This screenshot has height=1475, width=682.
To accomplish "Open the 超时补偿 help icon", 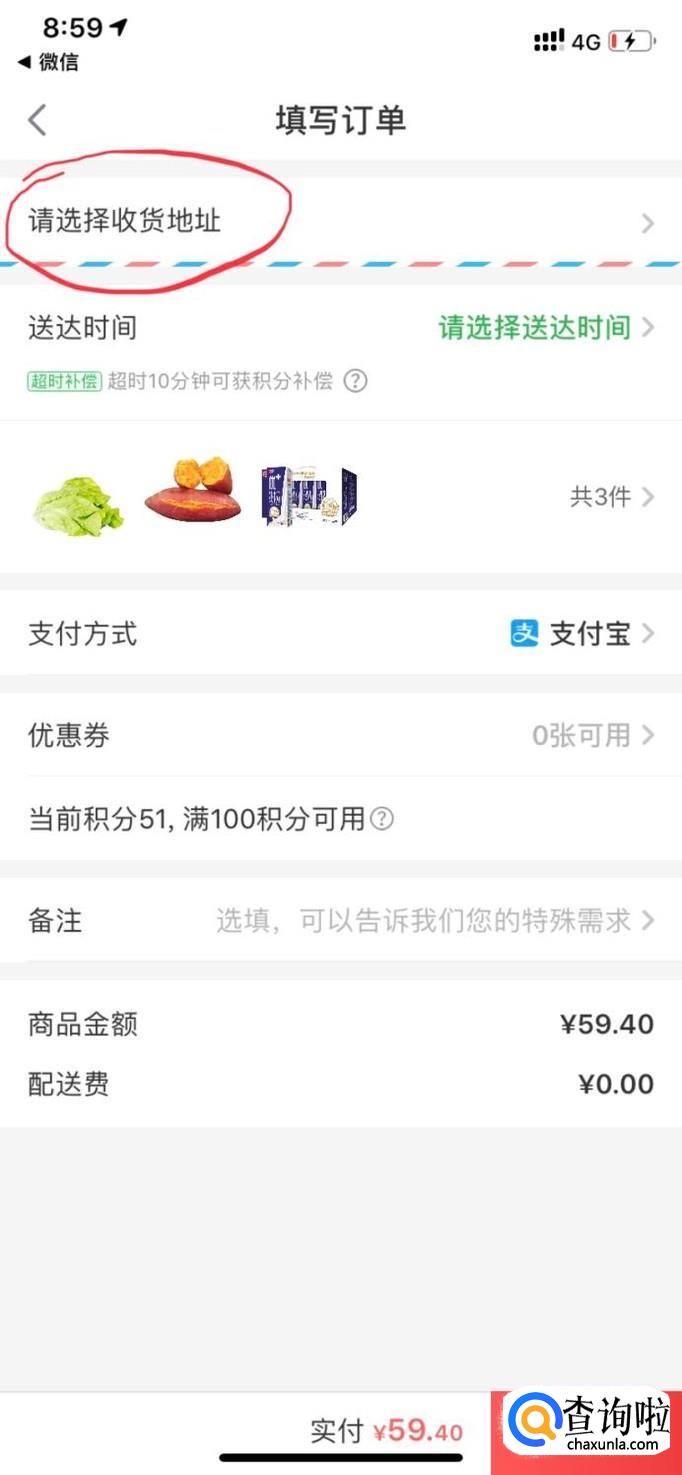I will coord(355,381).
